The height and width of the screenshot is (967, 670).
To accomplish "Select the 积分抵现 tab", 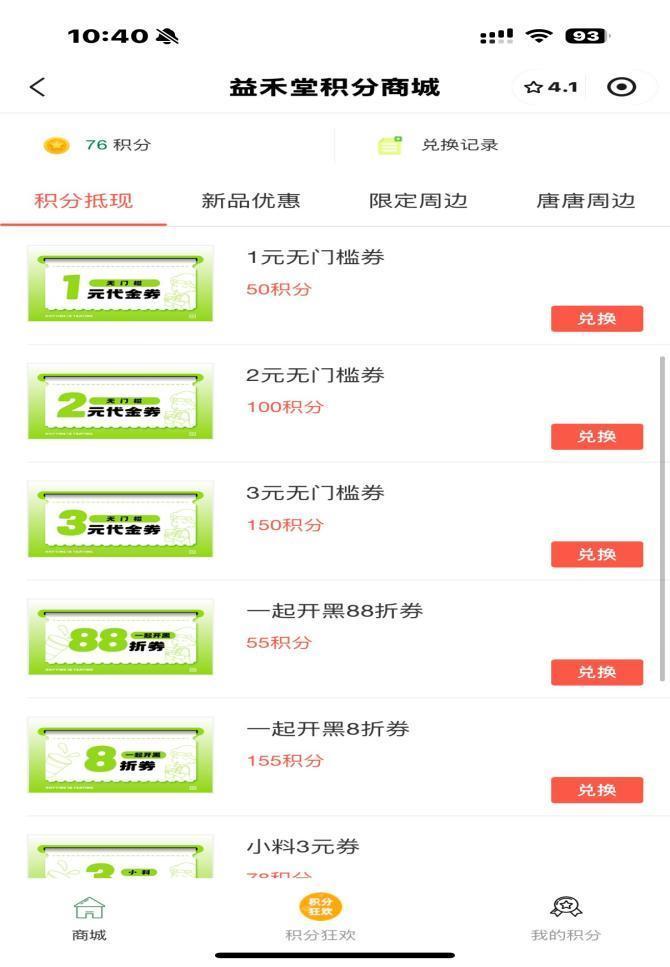I will click(x=83, y=201).
